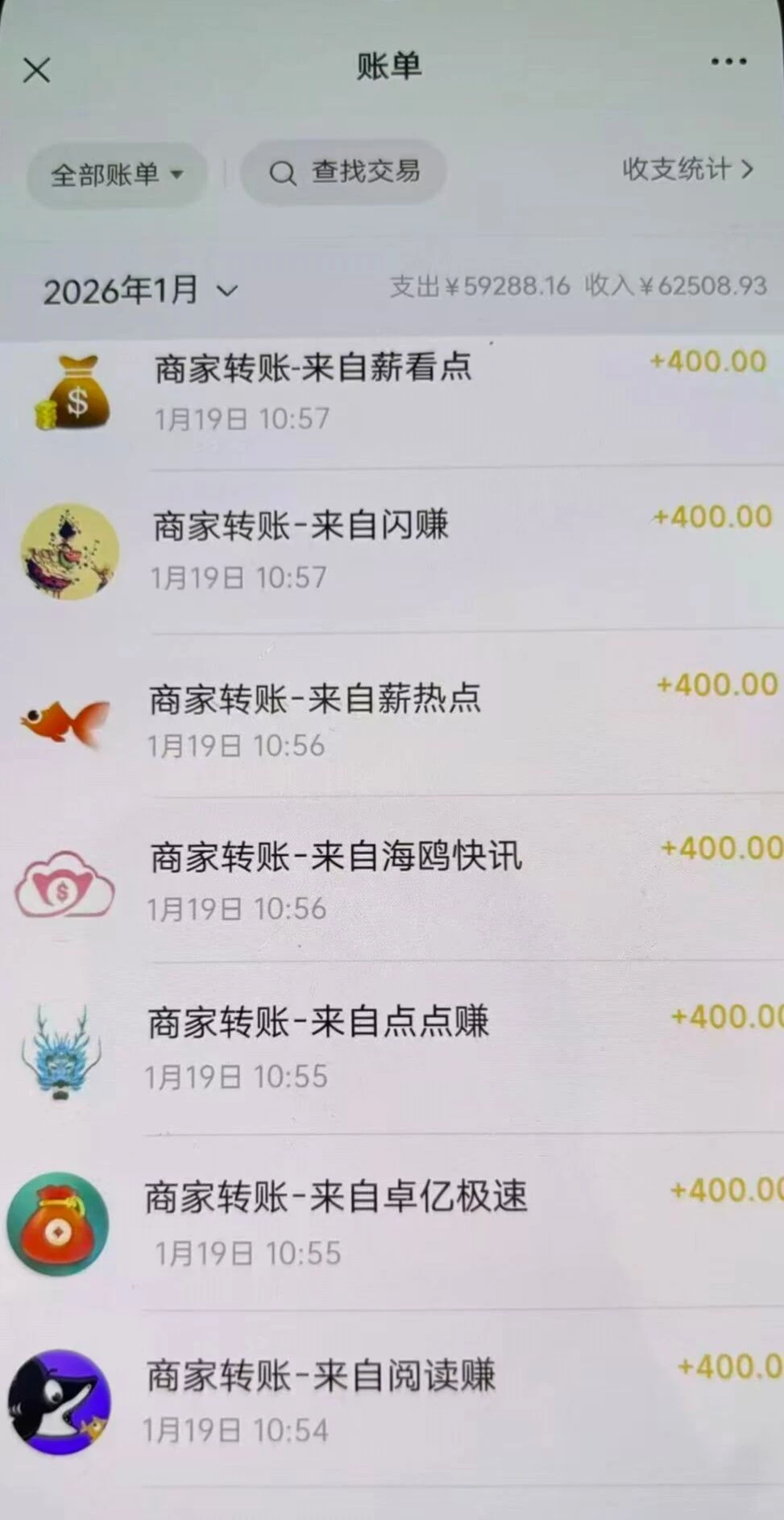Viewport: 784px width, 1520px height.
Task: Open the transfer from 卓亿极速
Action: coord(392,1222)
